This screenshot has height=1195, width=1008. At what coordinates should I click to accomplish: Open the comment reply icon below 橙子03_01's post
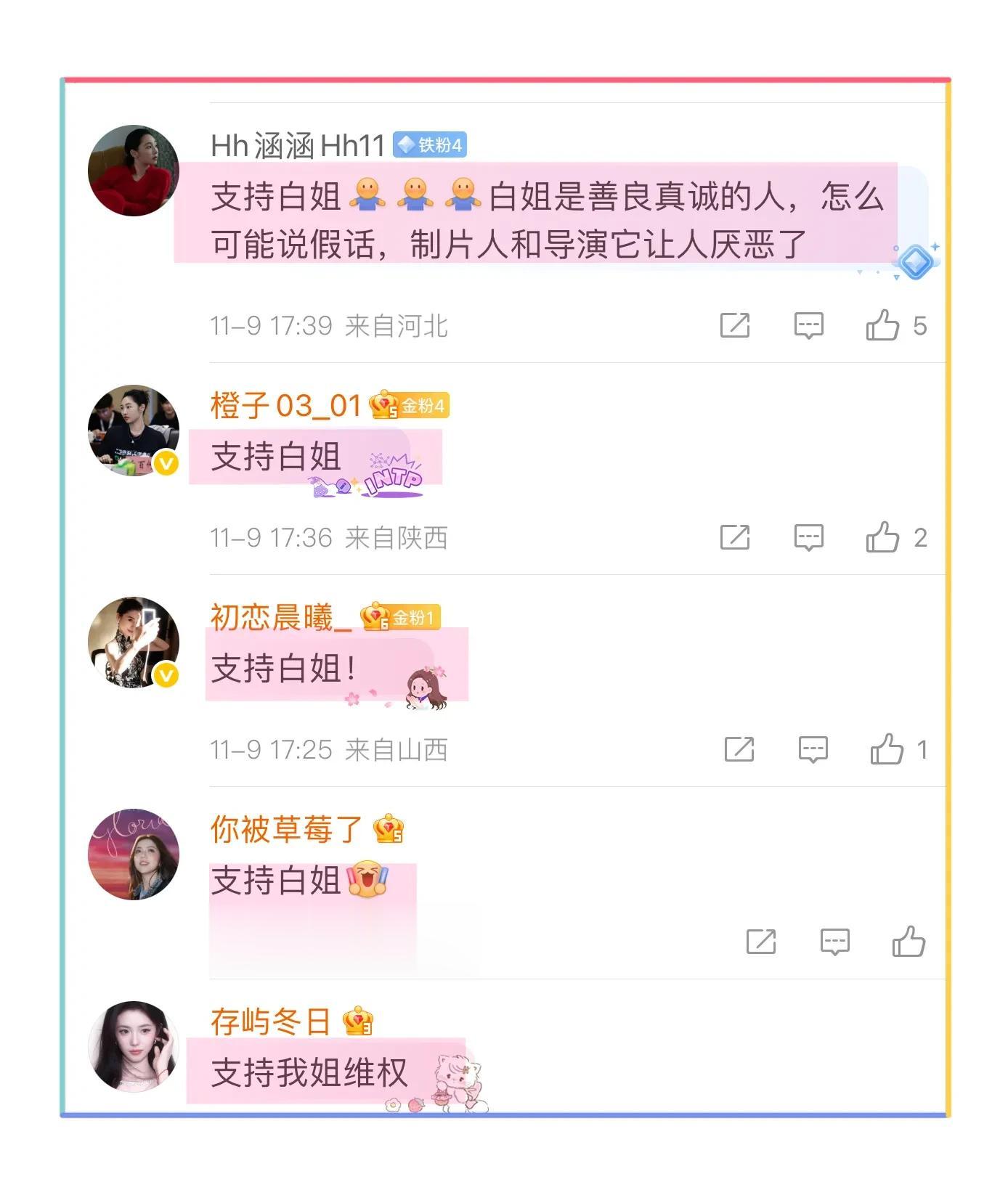[x=808, y=537]
